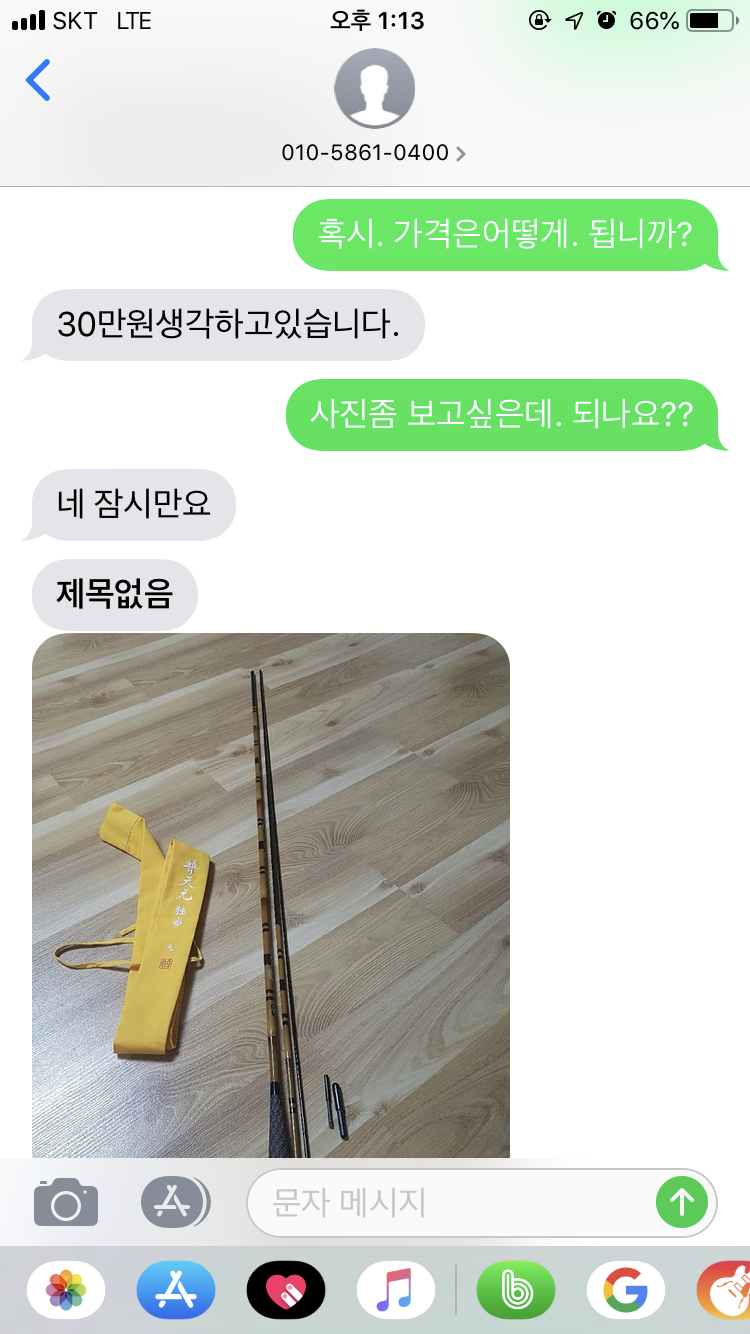
Task: Open the GarageBand guitar app
Action: click(725, 1290)
